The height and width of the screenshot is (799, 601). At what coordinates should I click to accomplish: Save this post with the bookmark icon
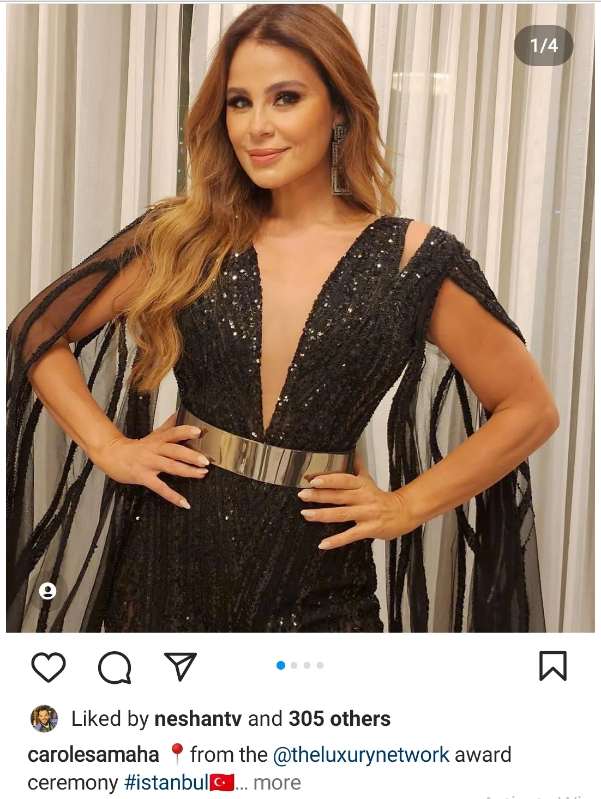click(552, 666)
